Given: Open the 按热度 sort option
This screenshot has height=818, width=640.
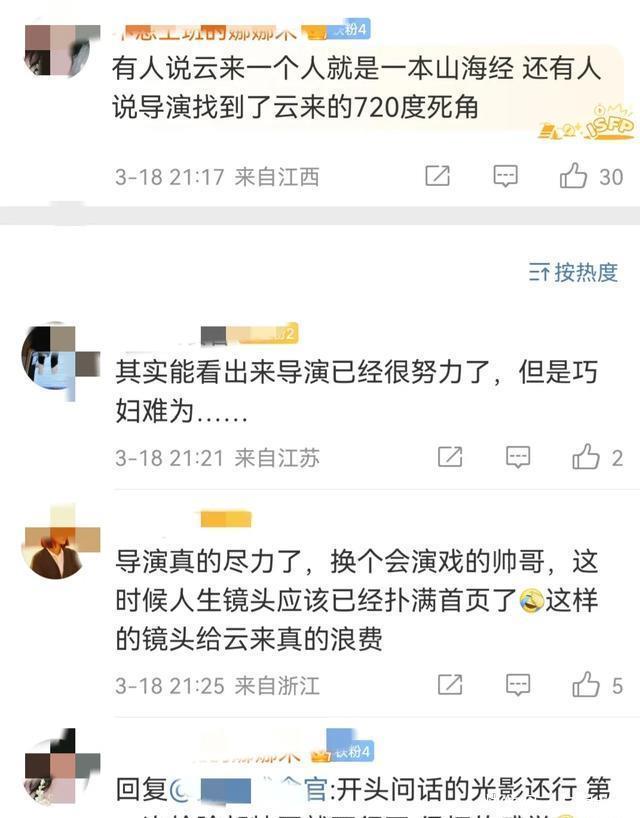Looking at the screenshot, I should click(574, 272).
